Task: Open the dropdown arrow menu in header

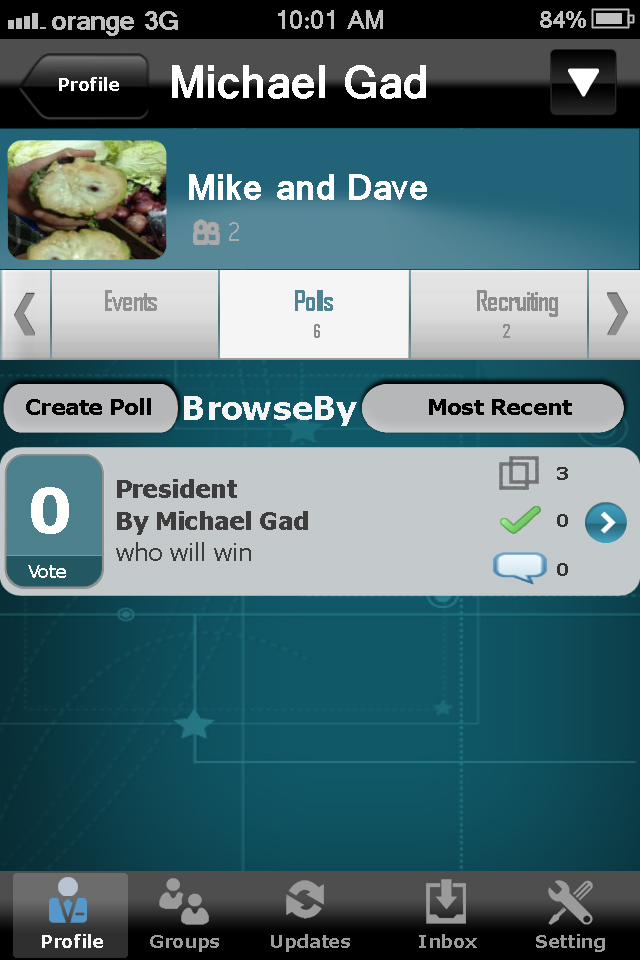Action: [x=583, y=82]
